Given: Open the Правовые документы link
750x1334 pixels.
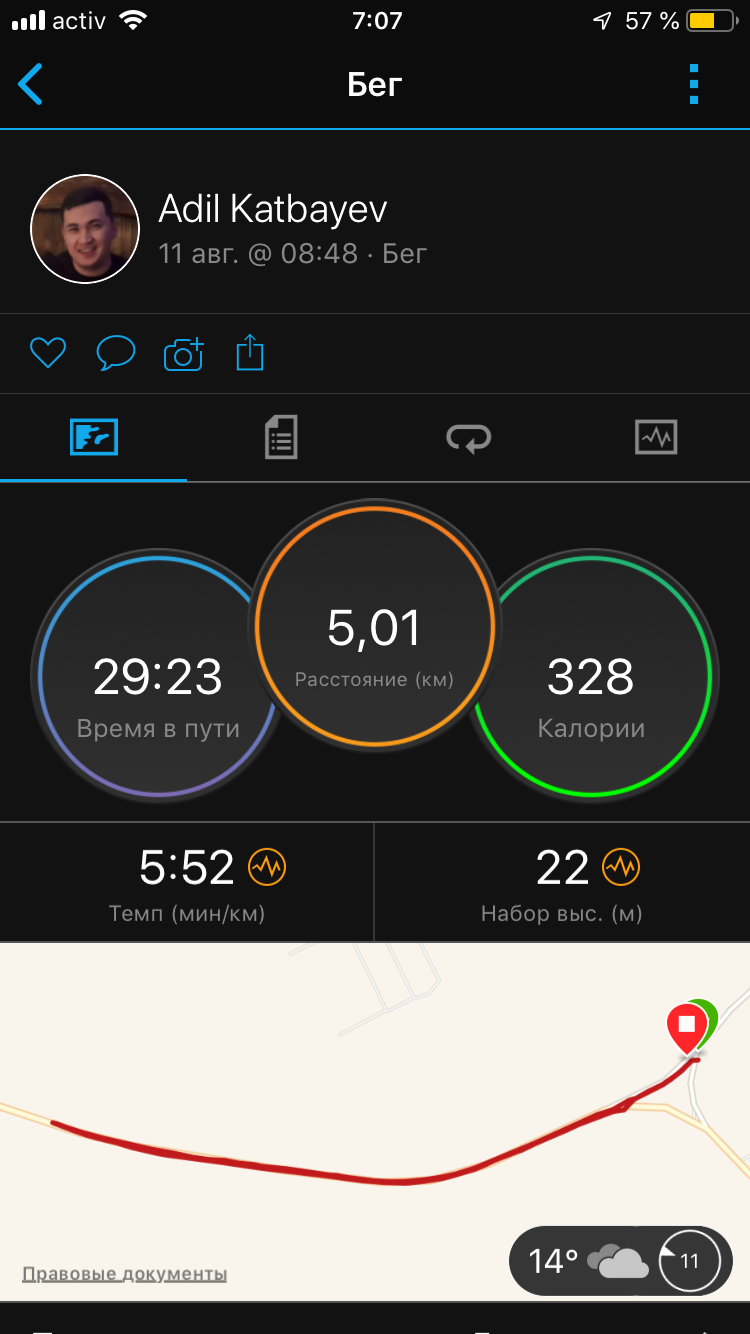Looking at the screenshot, I should pos(124,1274).
